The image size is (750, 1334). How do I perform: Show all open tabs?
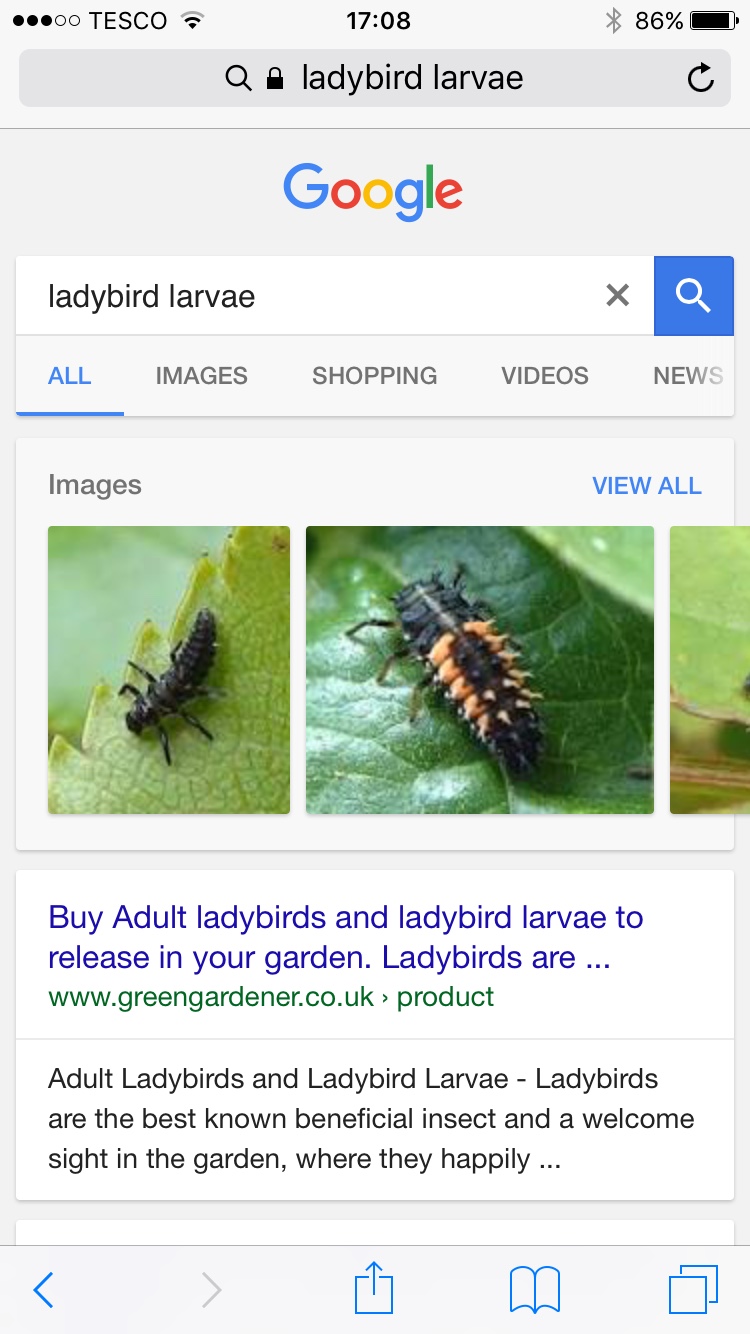point(692,1290)
